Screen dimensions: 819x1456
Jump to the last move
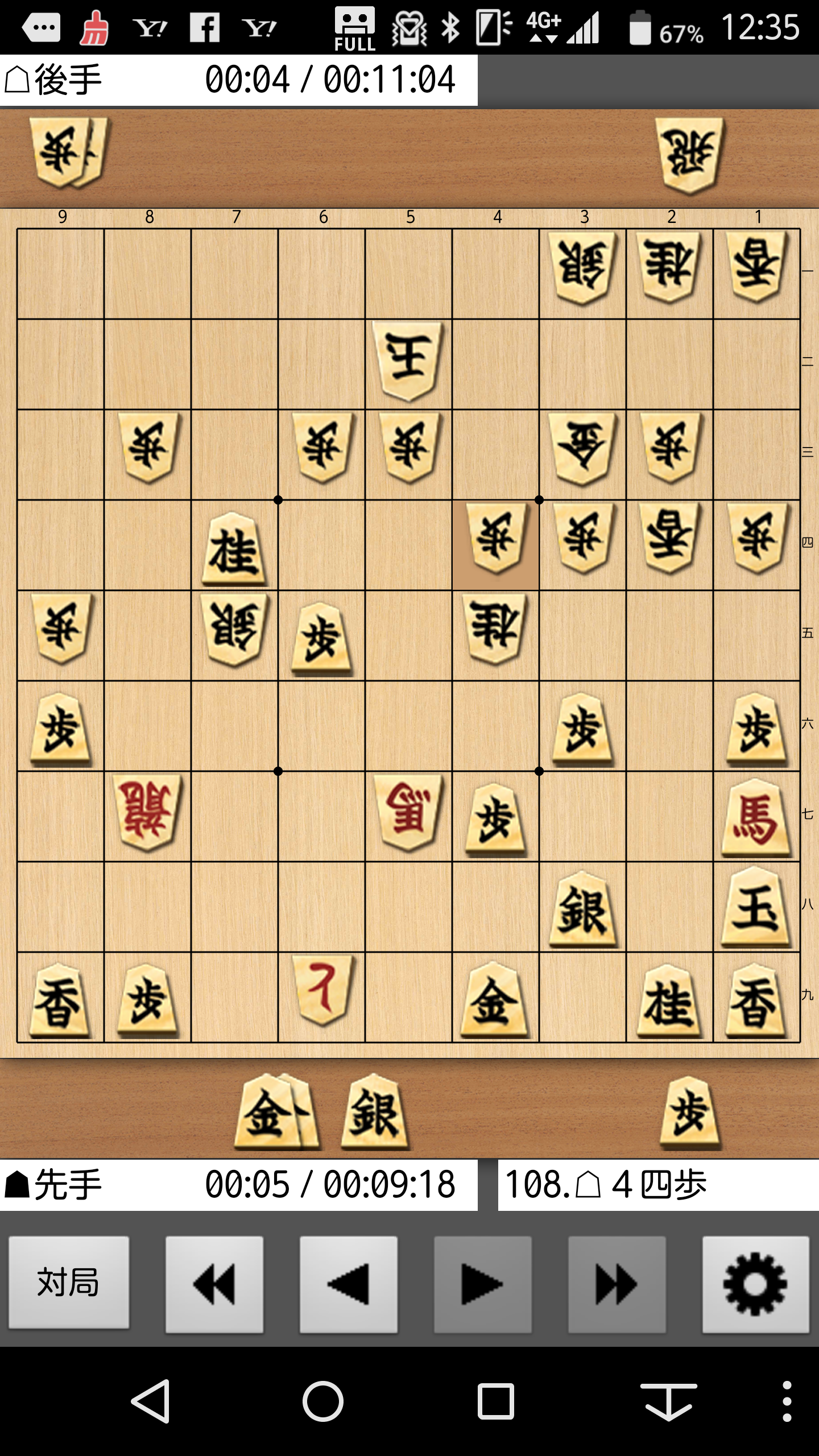617,1284
